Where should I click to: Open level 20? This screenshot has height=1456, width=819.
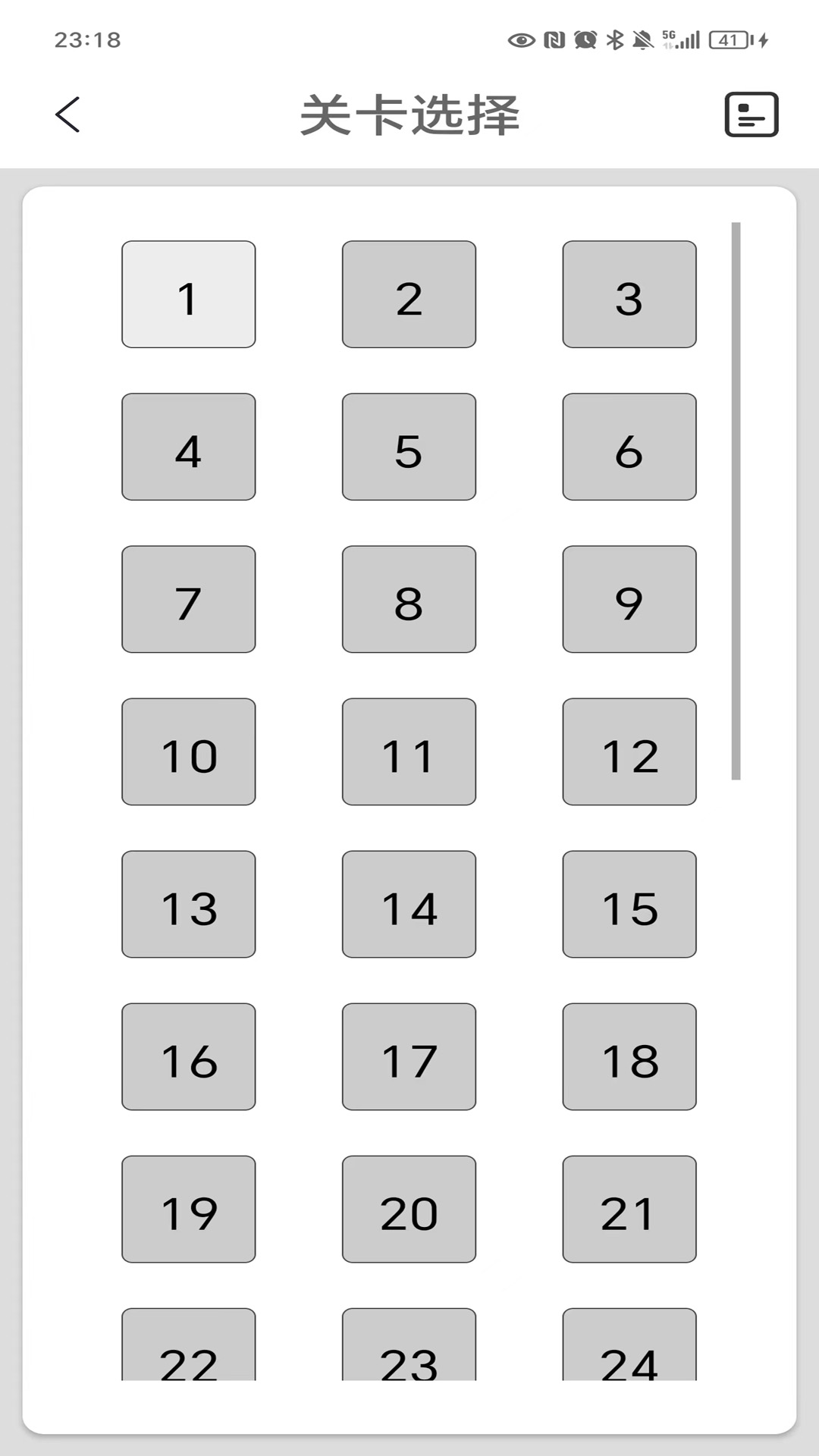coord(409,1210)
